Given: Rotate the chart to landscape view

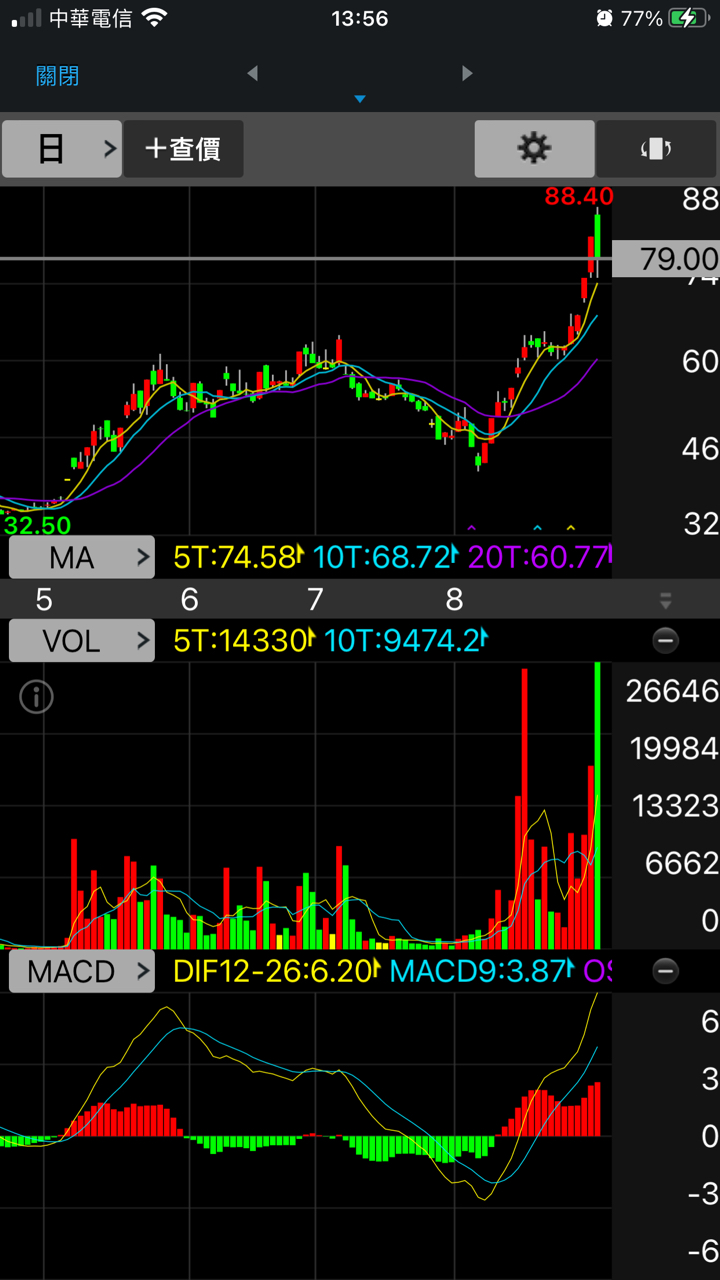Looking at the screenshot, I should point(656,149).
